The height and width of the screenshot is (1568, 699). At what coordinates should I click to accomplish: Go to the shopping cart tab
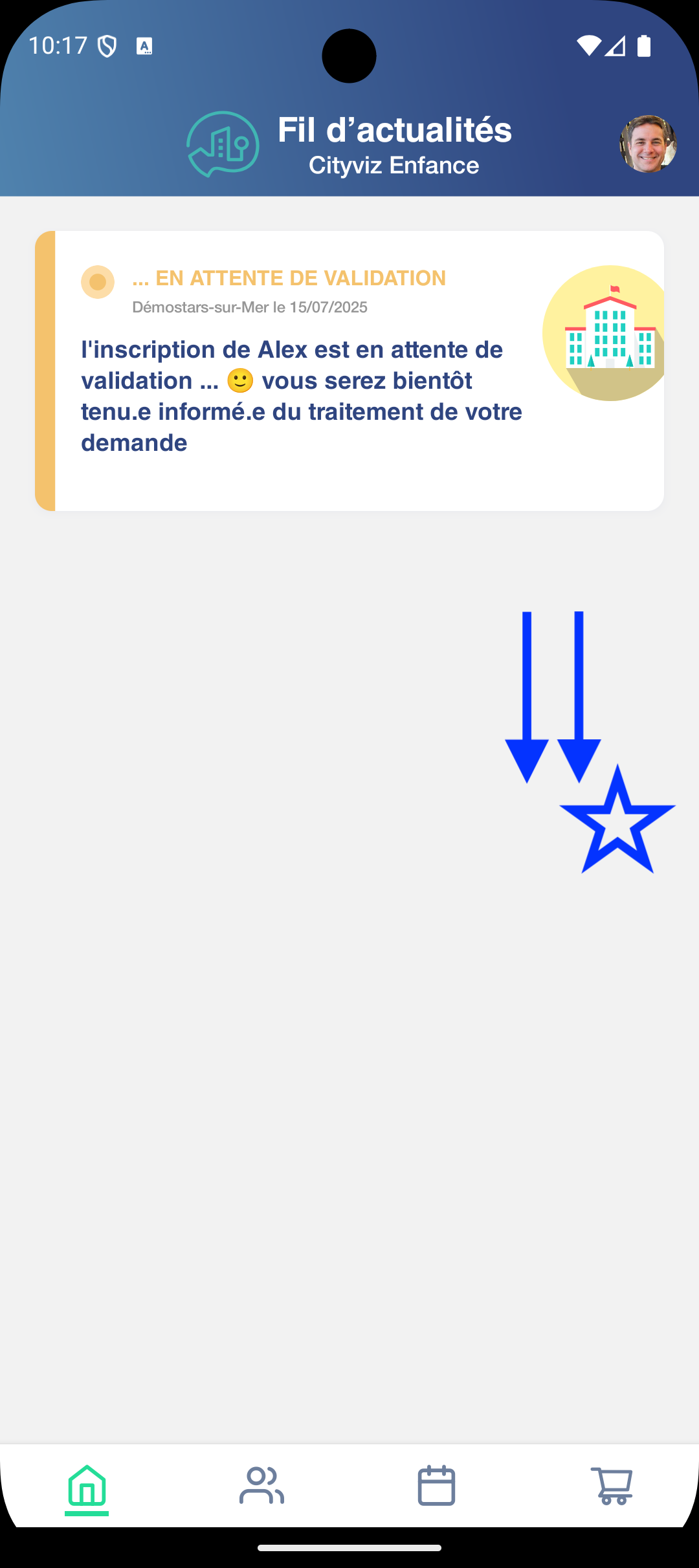pyautogui.click(x=612, y=1486)
